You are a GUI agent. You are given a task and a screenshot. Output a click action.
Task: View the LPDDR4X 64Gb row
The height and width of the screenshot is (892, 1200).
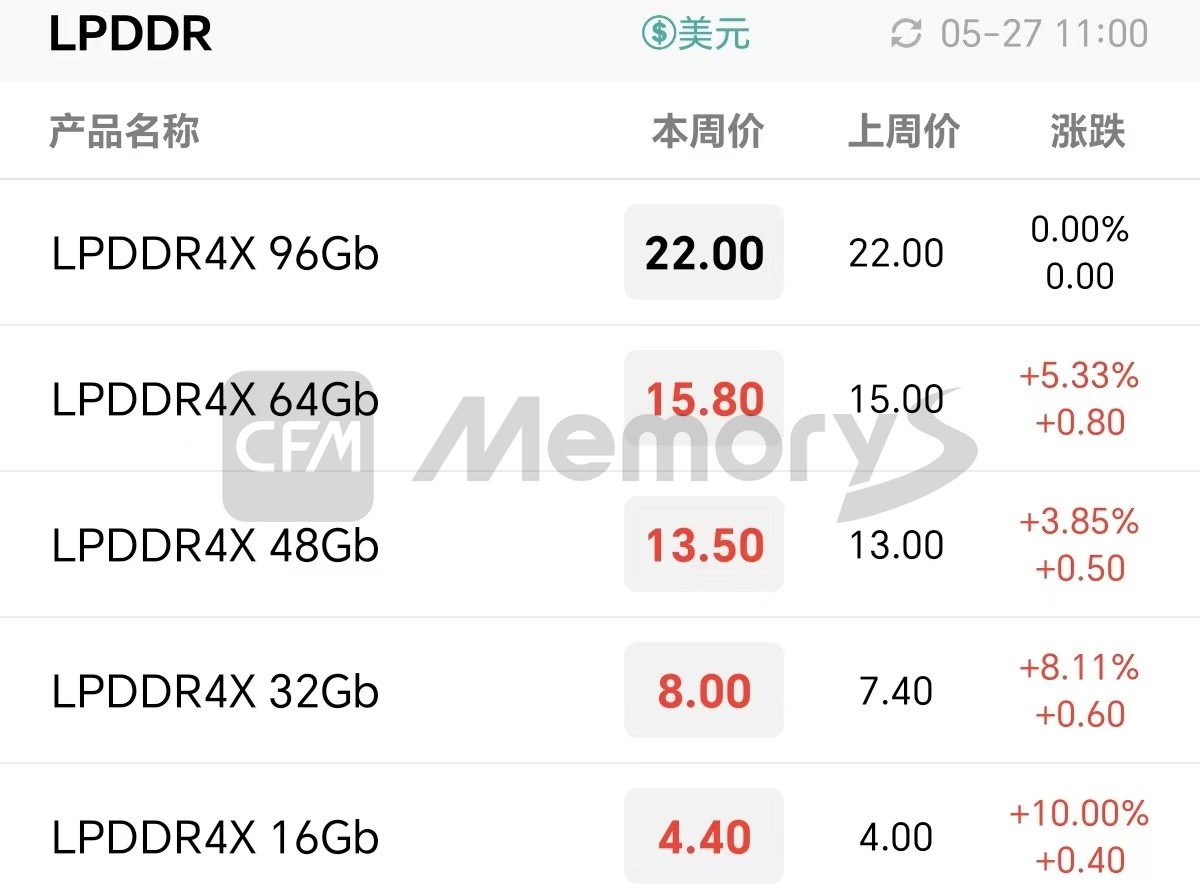pyautogui.click(x=215, y=400)
